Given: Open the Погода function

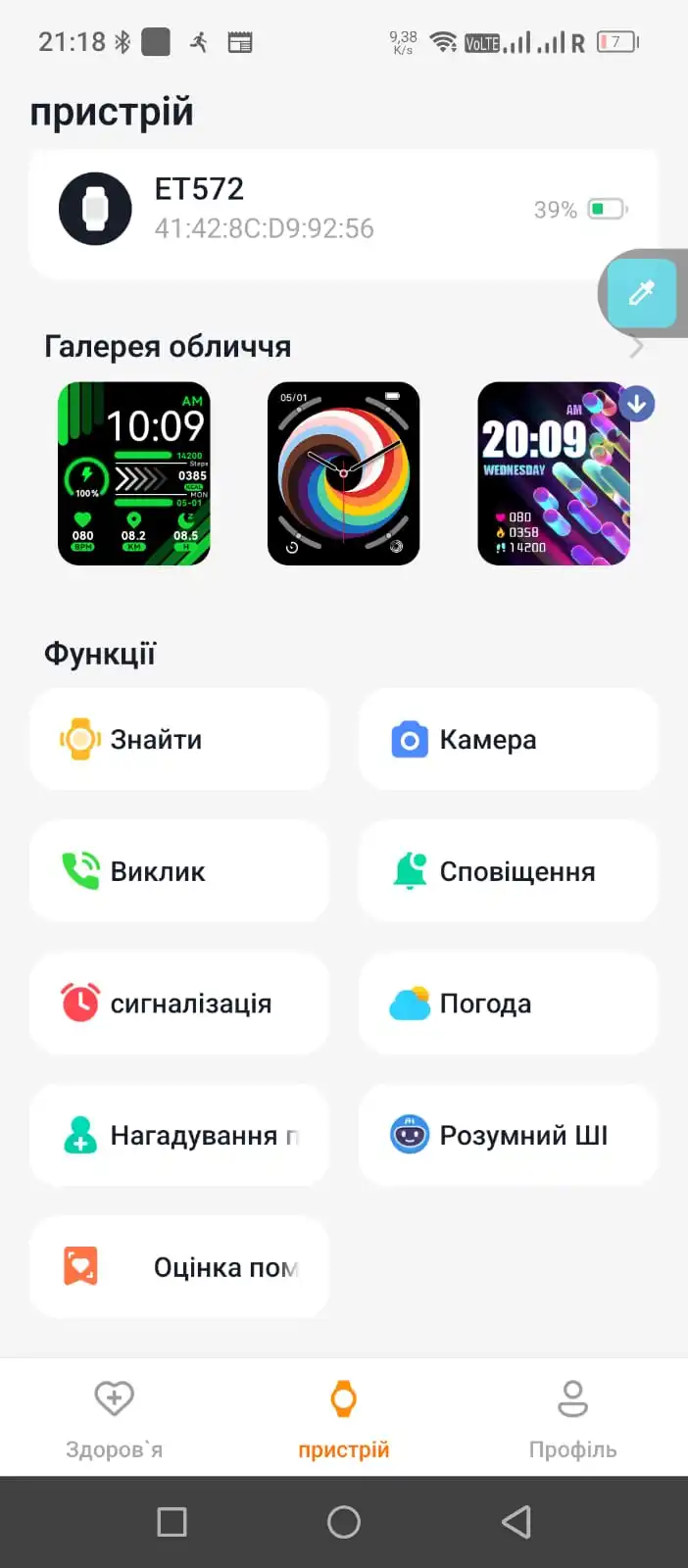Looking at the screenshot, I should [x=508, y=1004].
